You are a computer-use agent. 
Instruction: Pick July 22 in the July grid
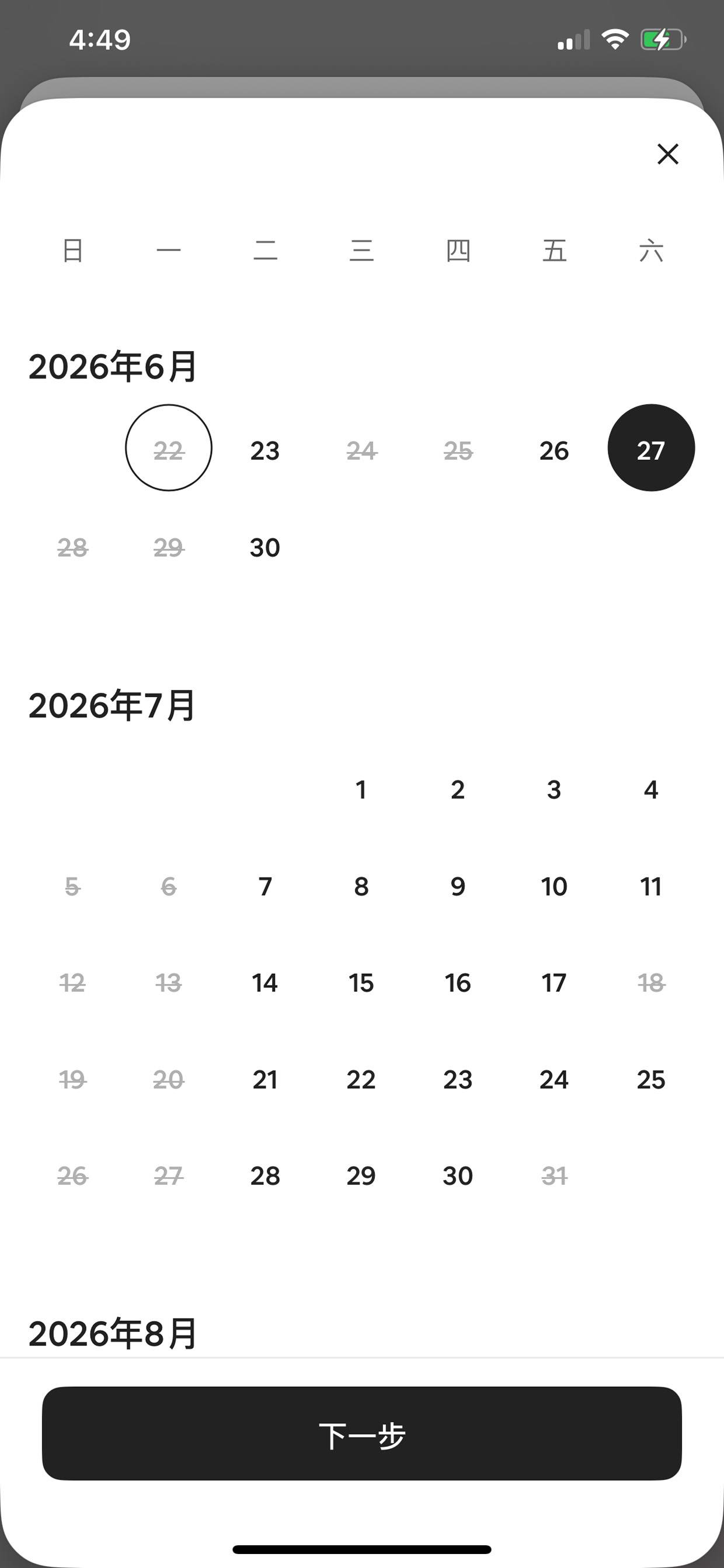tap(361, 1079)
